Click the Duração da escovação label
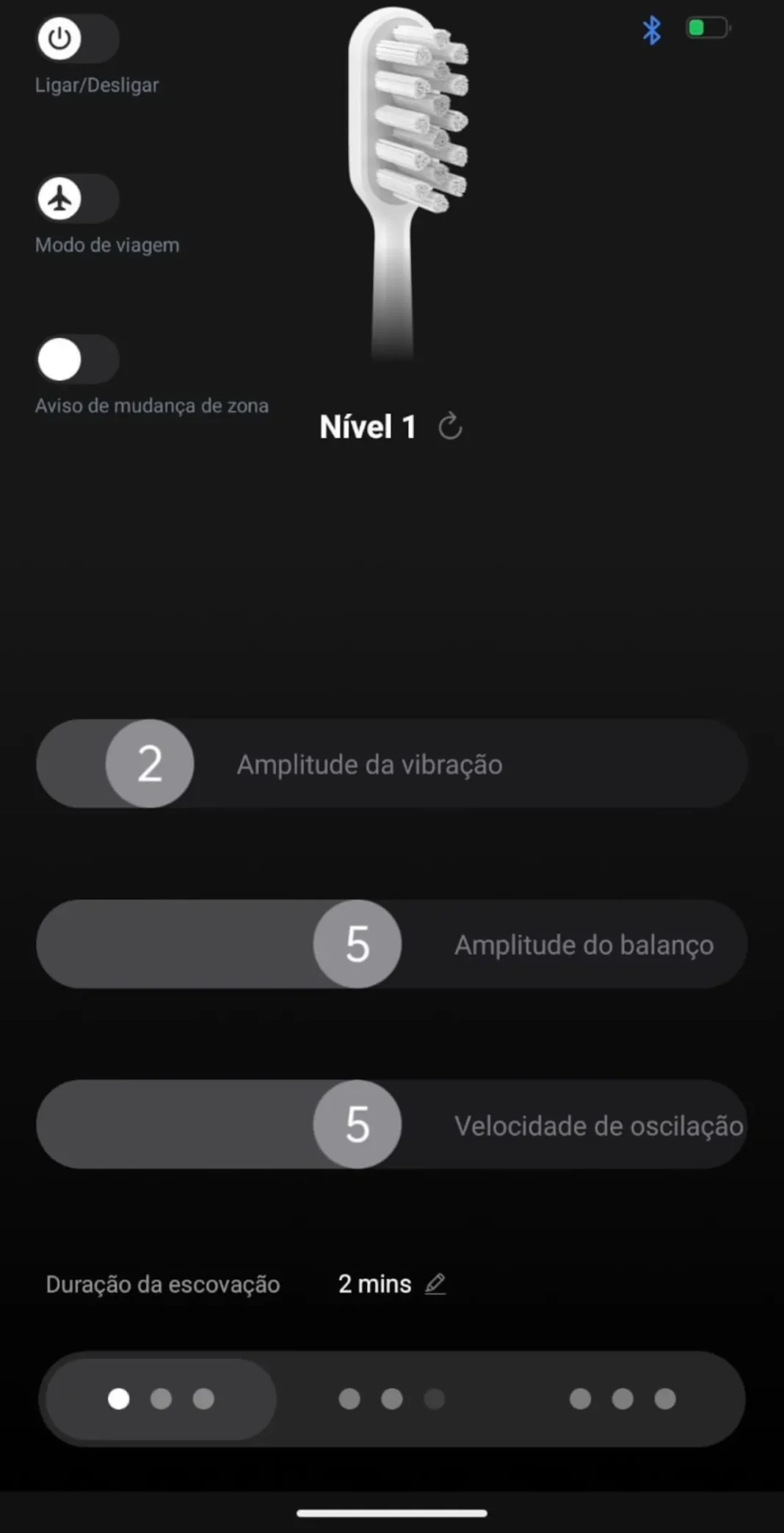This screenshot has height=1533, width=784. click(163, 1283)
